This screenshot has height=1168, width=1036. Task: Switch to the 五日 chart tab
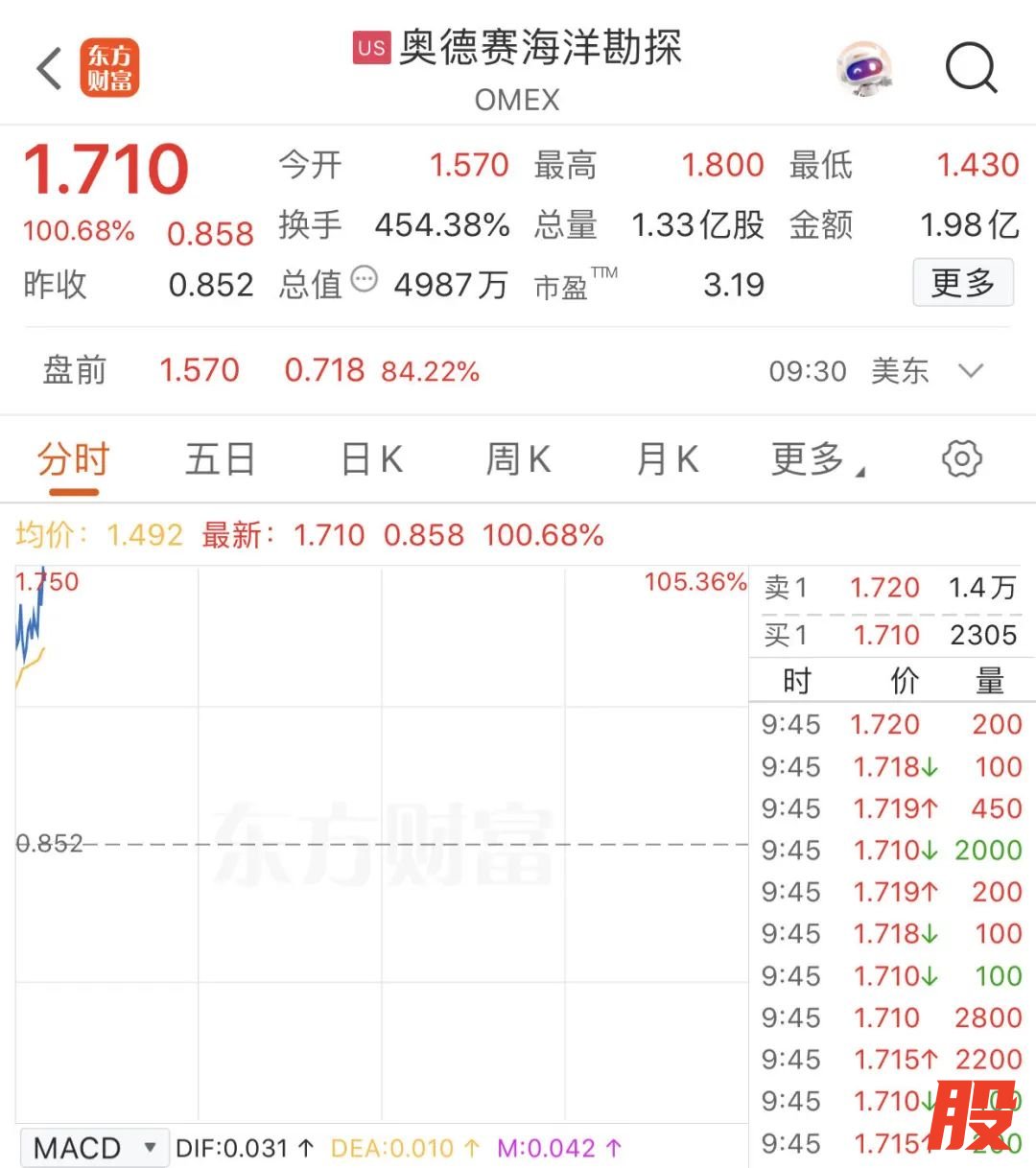(221, 460)
